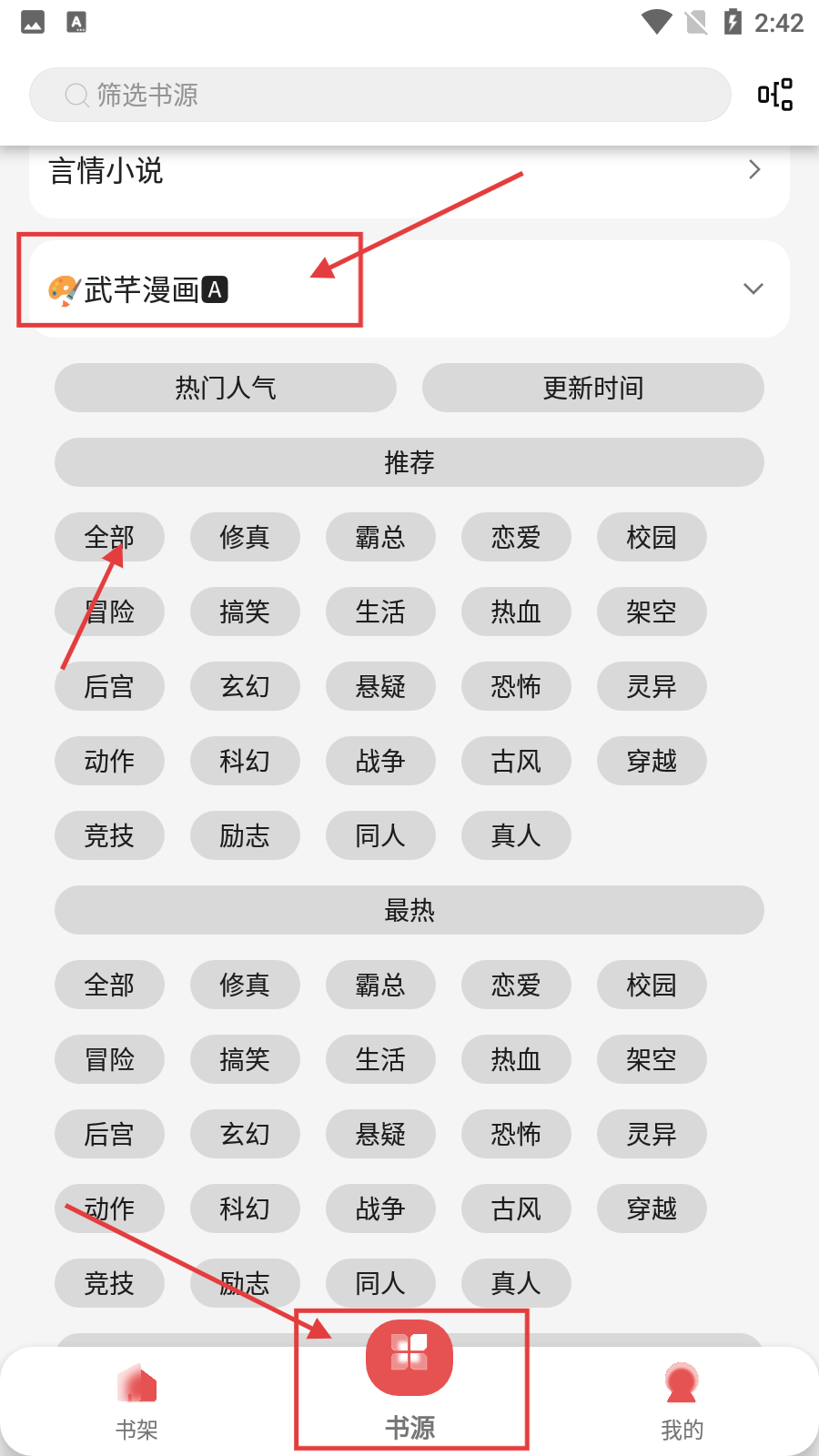Open the 言情小说 source row
The image size is (819, 1456).
click(x=409, y=171)
